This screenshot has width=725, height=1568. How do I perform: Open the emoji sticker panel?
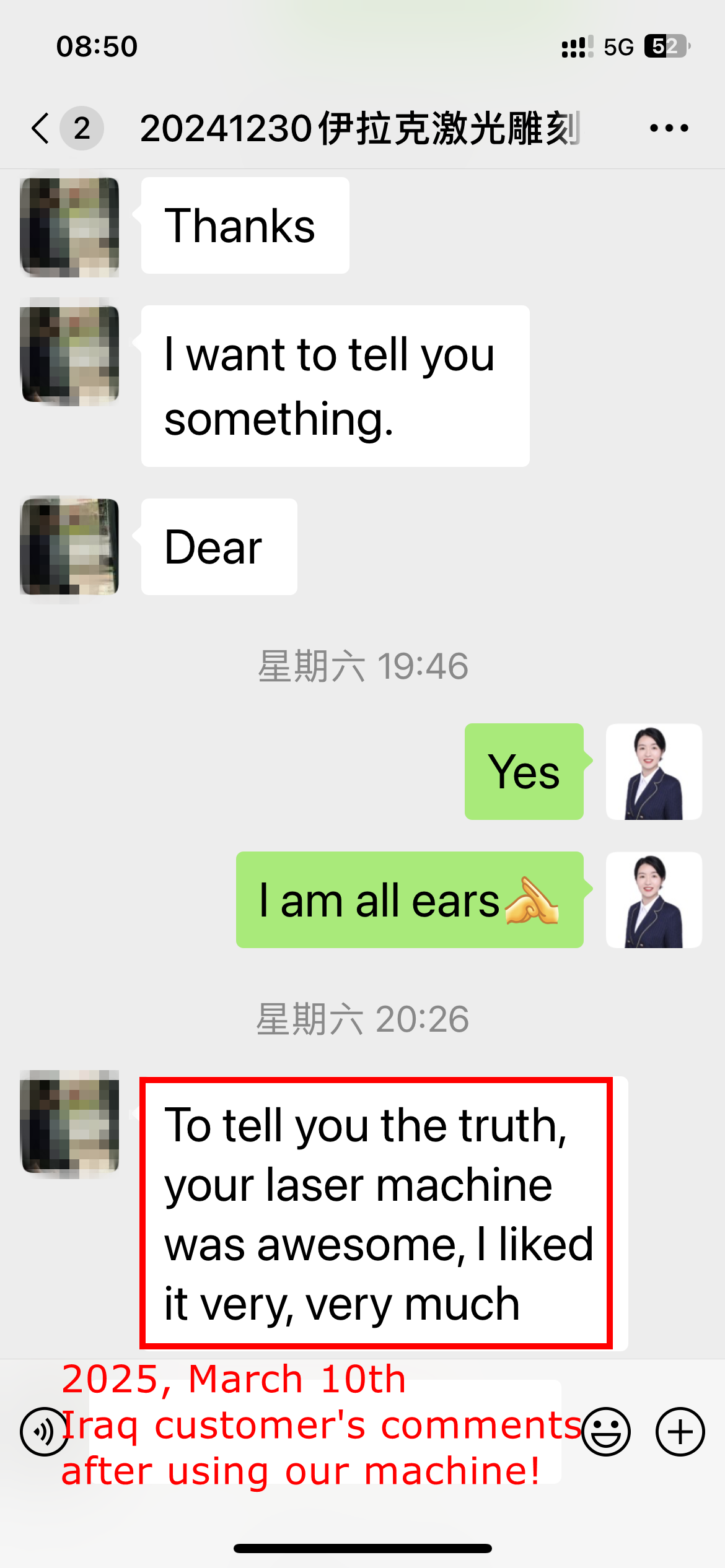coord(606,1432)
